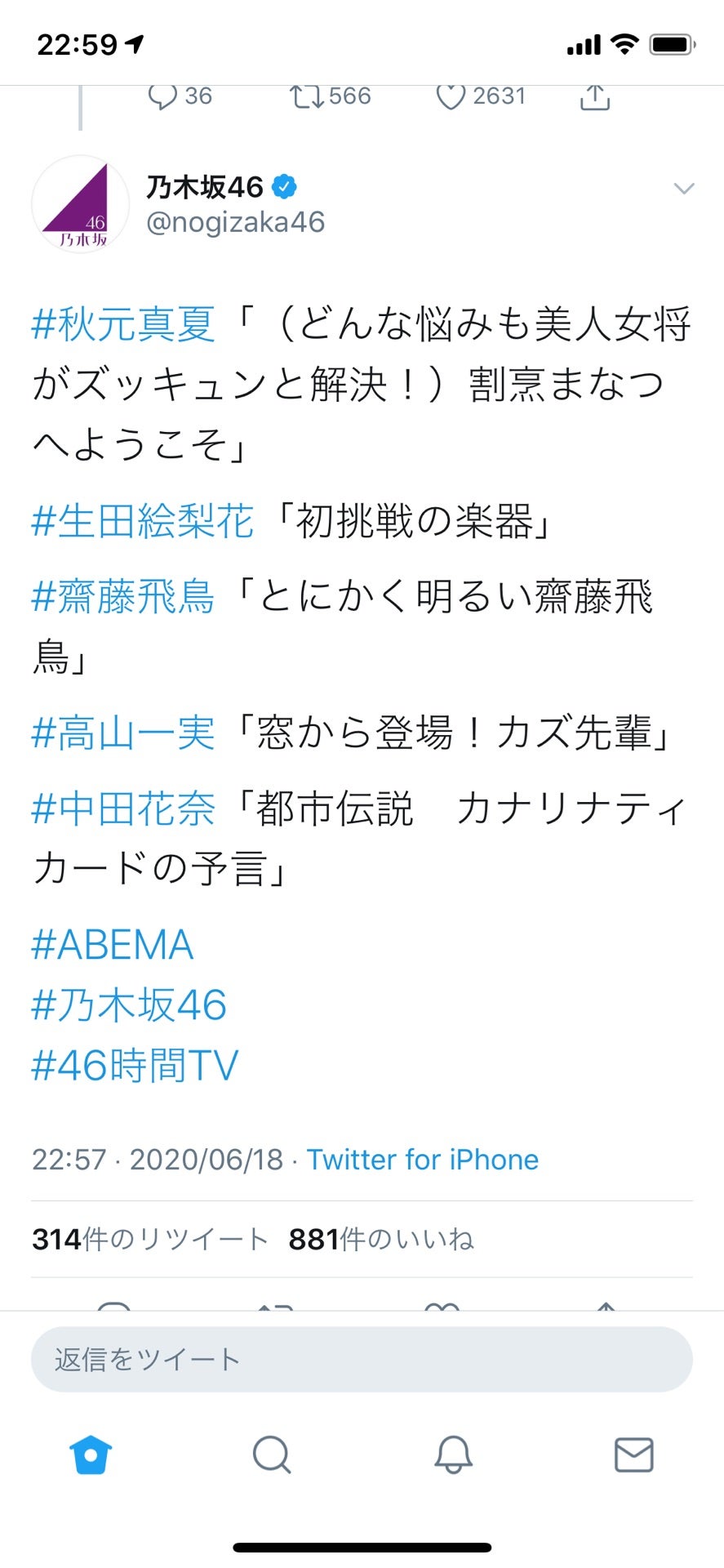724x1568 pixels.
Task: Tap the Twitter for iPhone source link
Action: click(422, 1160)
